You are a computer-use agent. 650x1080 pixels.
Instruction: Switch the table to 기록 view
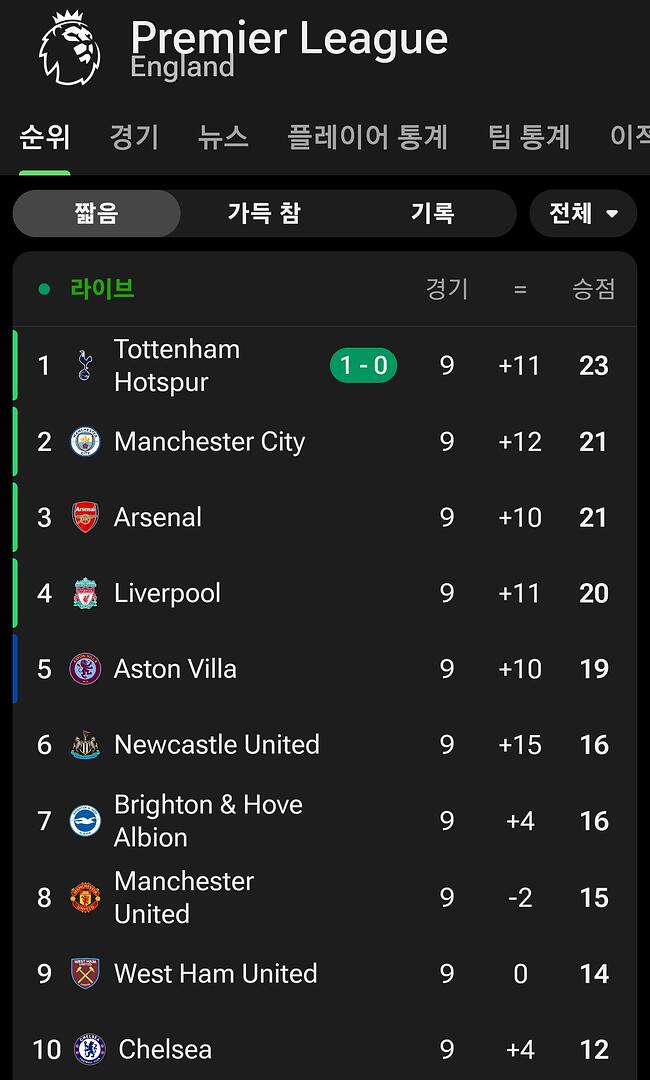click(x=432, y=213)
